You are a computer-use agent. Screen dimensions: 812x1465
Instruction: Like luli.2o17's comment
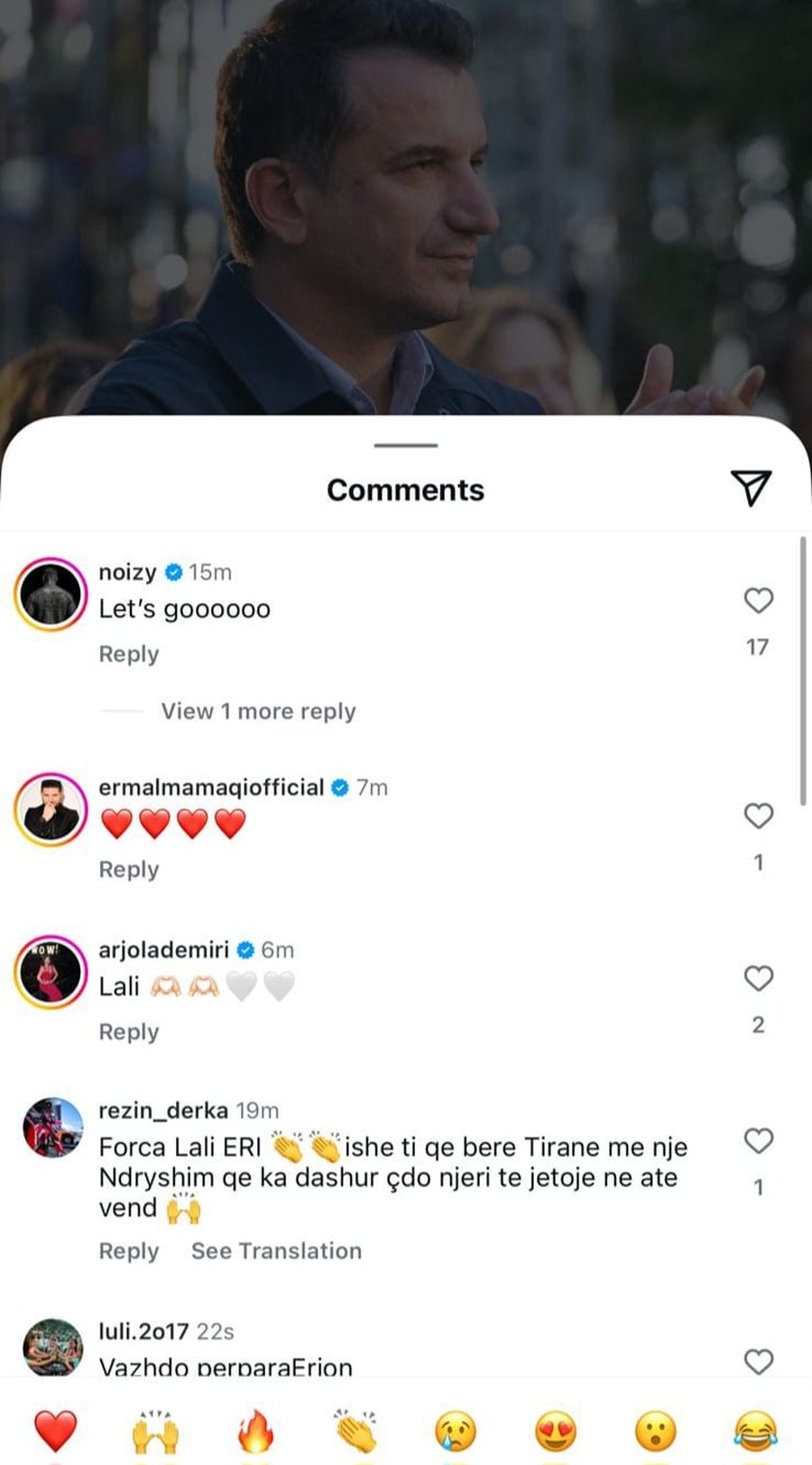coord(758,1361)
